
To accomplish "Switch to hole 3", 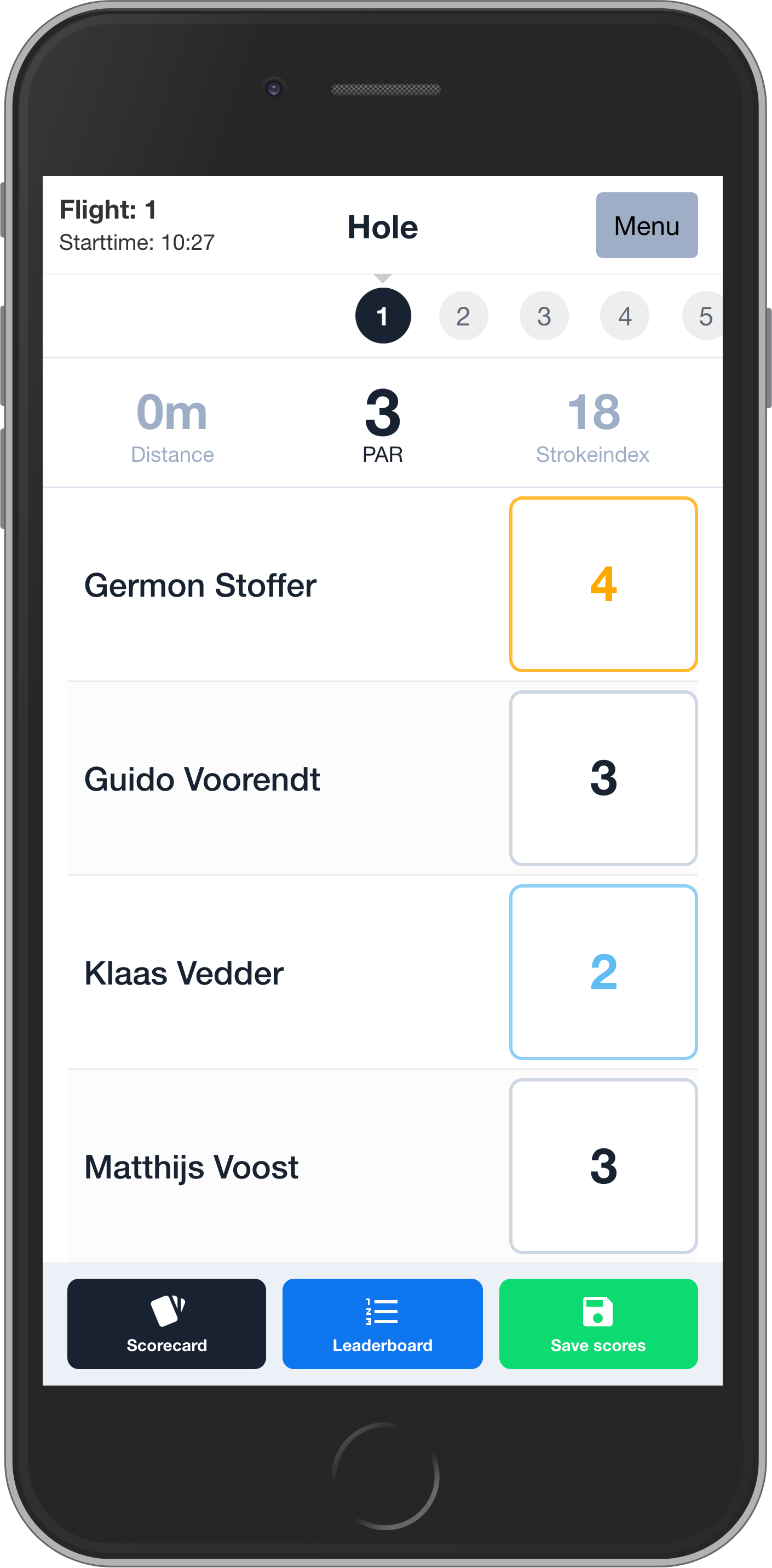I will 544,316.
